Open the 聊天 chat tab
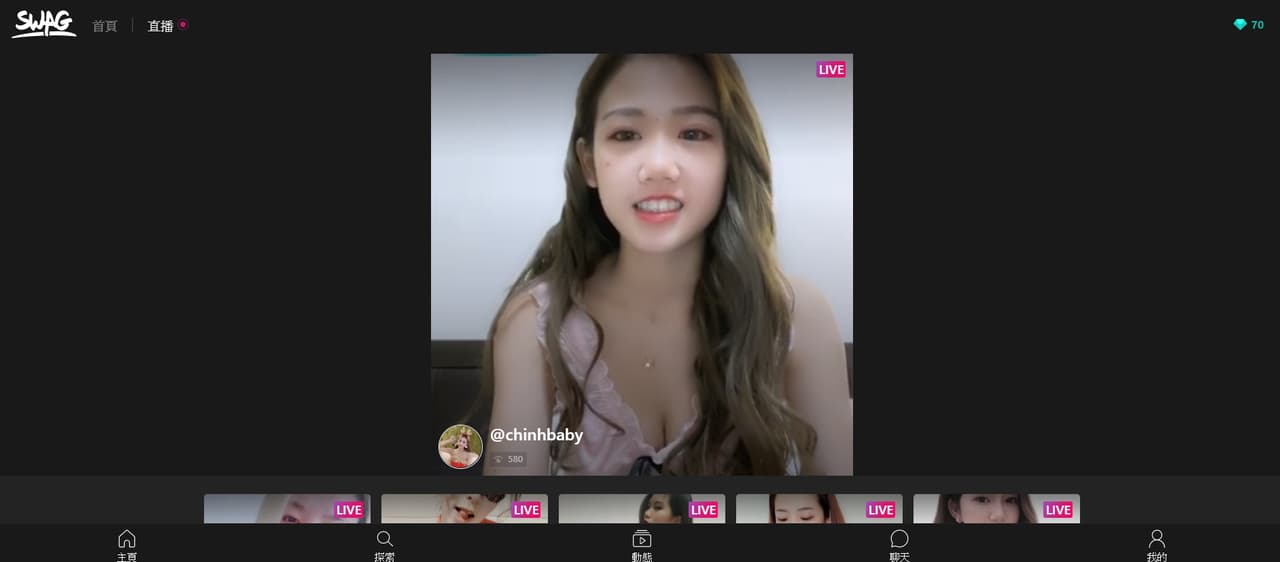Image resolution: width=1280 pixels, height=562 pixels. tap(899, 544)
